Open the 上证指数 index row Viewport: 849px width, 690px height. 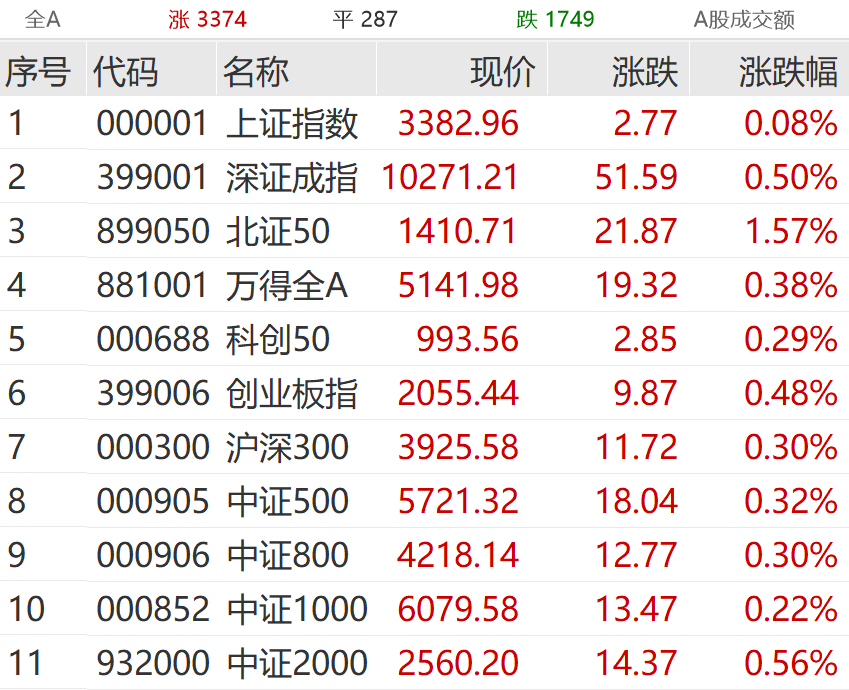(x=292, y=123)
